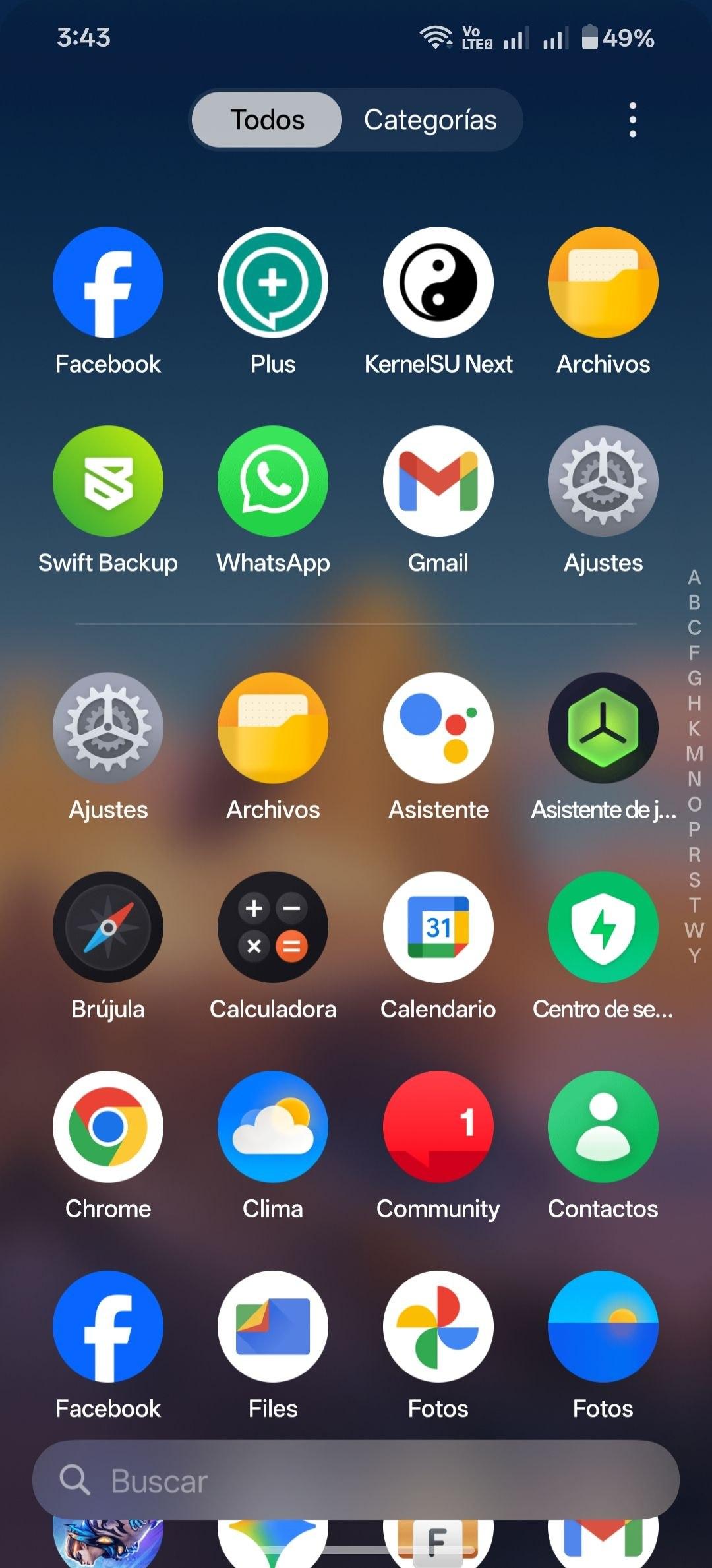The height and width of the screenshot is (1568, 712).
Task: Open the Clima weather app
Action: click(x=273, y=1127)
